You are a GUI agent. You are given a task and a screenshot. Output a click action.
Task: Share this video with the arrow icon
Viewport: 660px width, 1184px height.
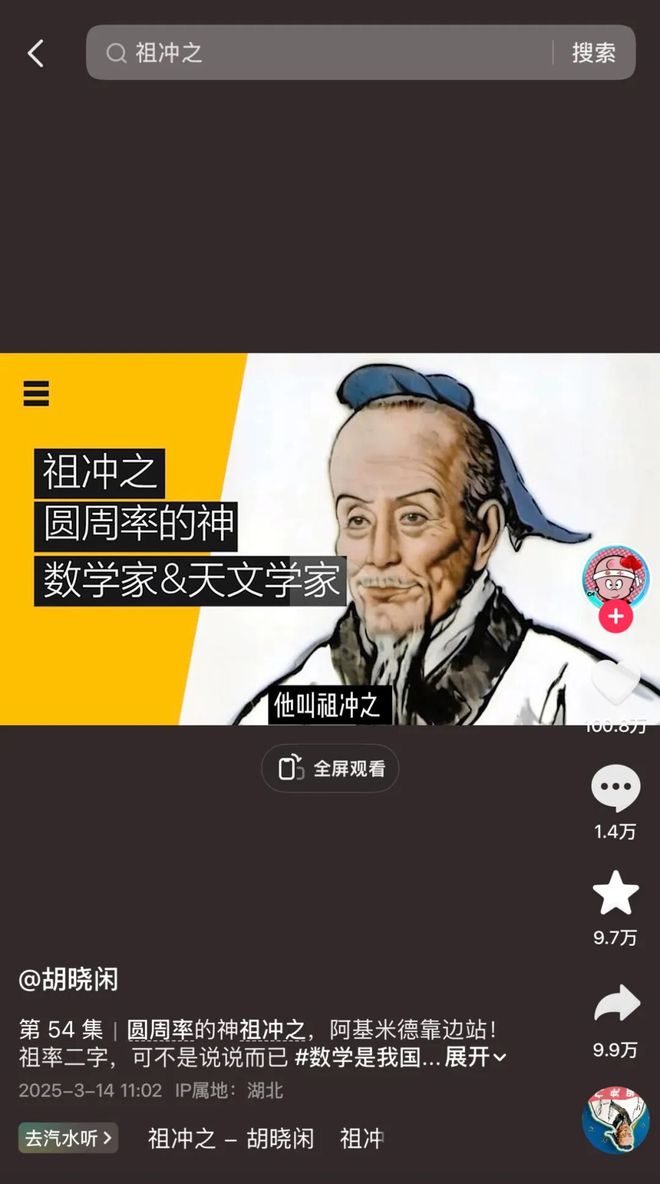tap(615, 1004)
